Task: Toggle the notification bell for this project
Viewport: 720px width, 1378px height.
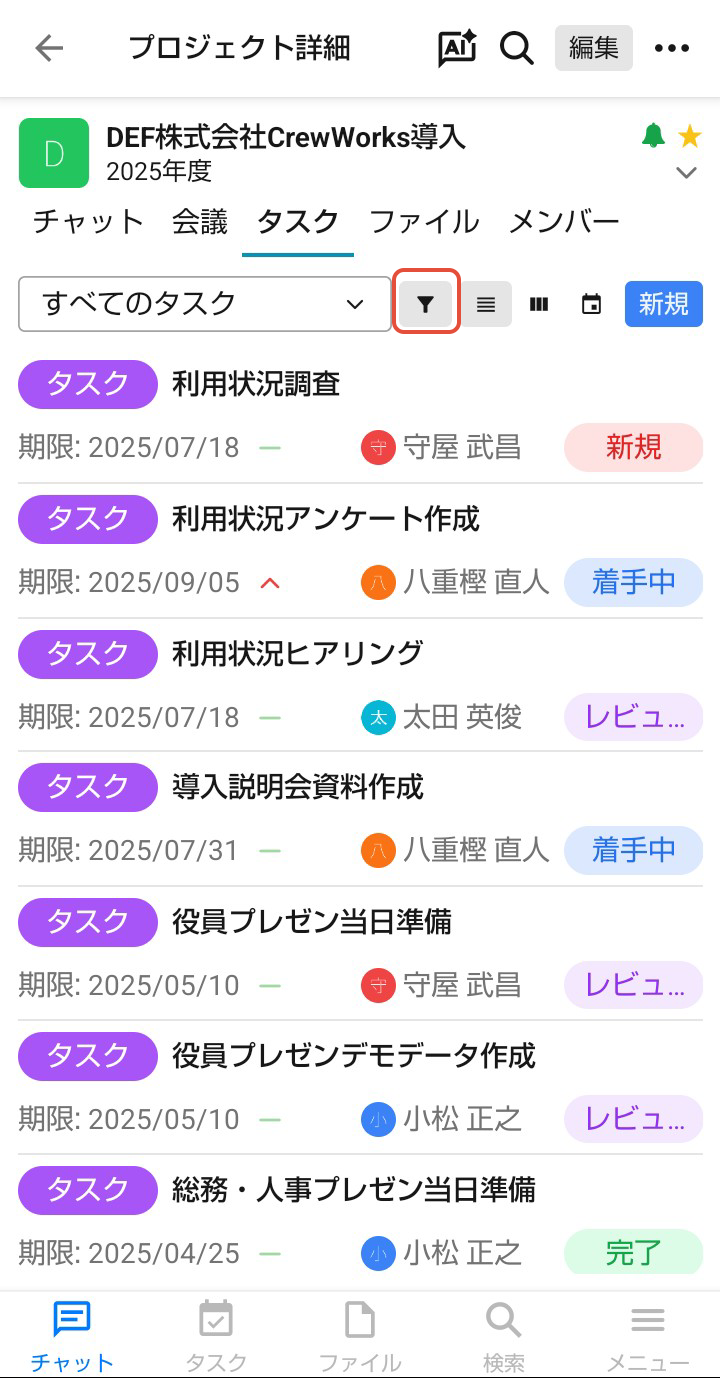Action: [653, 135]
